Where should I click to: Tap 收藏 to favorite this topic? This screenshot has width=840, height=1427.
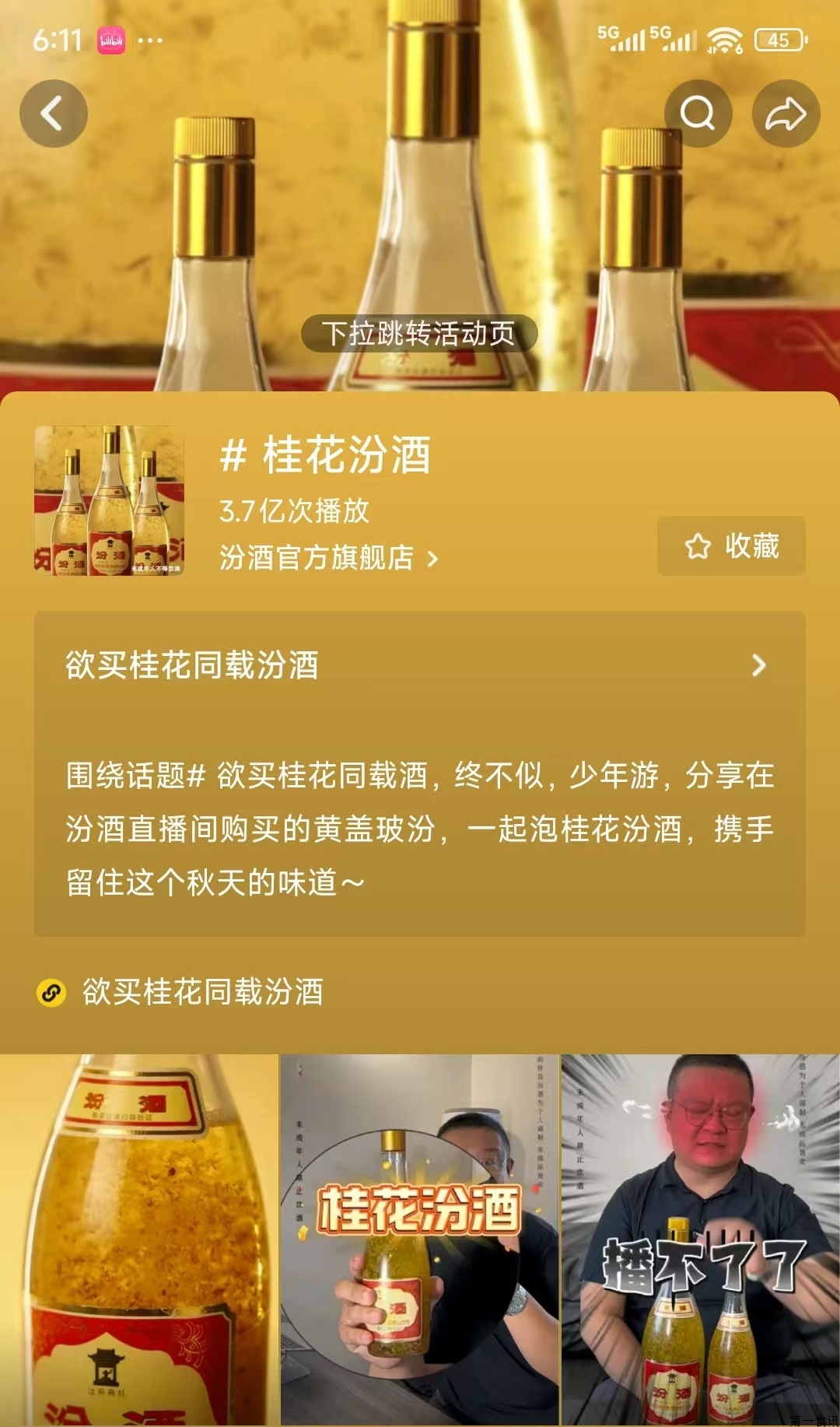(731, 546)
